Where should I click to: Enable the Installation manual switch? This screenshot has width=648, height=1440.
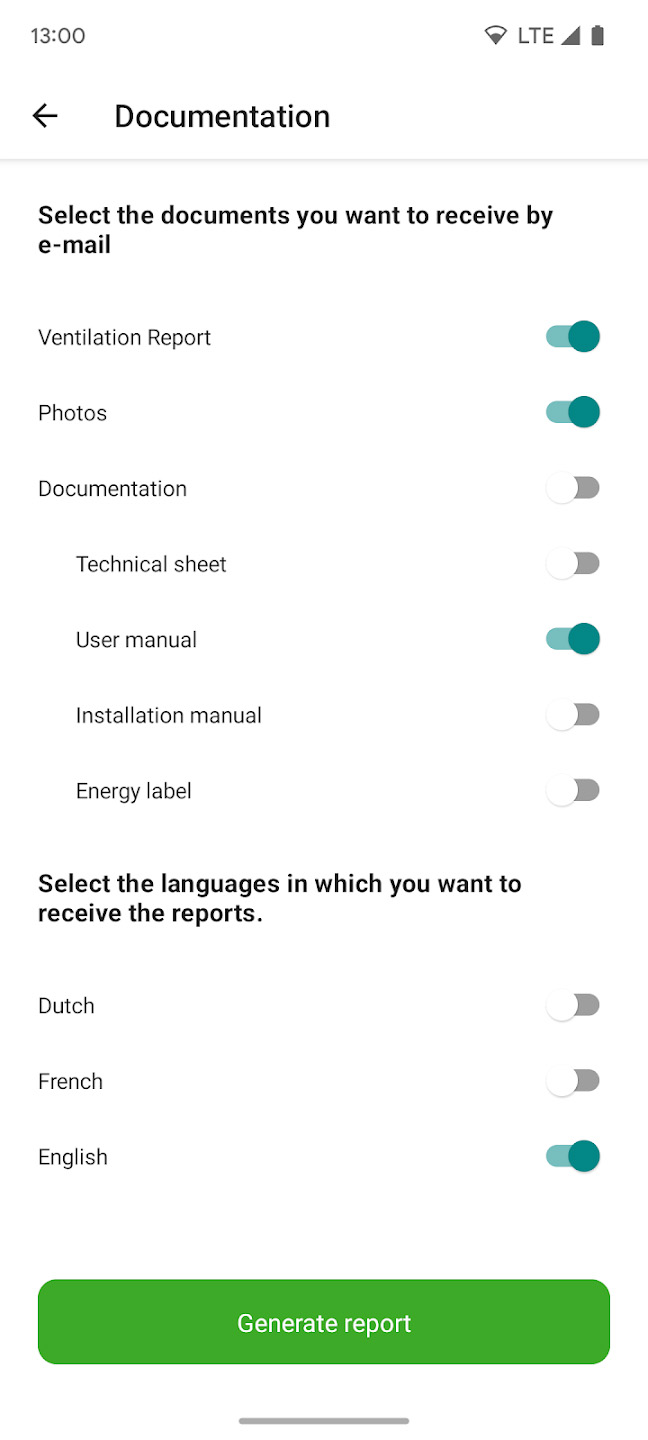[x=572, y=715]
